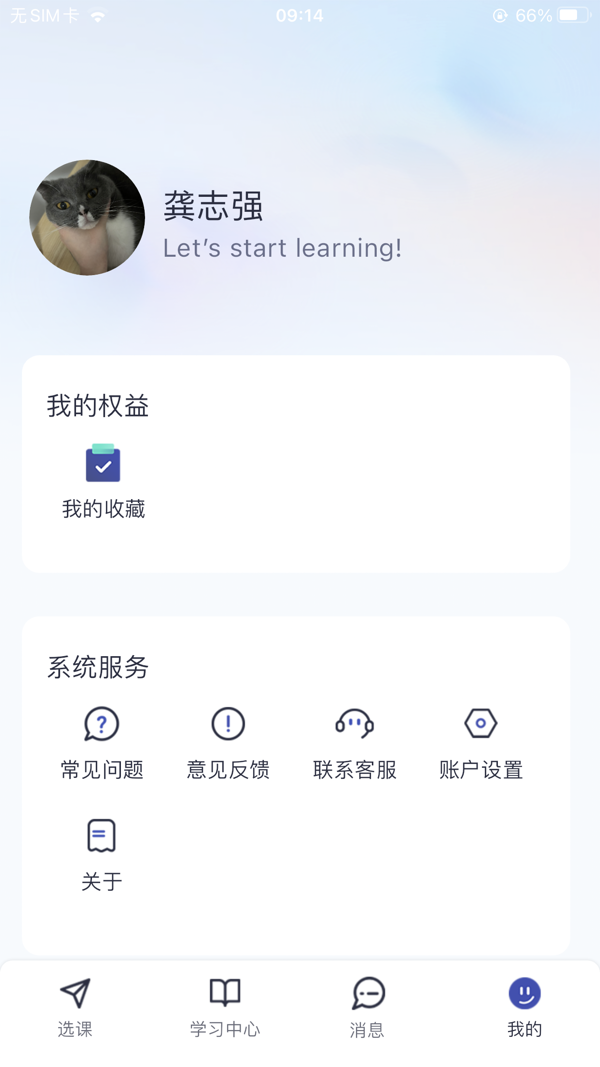Open 常见问题 FAQ
The width and height of the screenshot is (600, 1067).
(x=102, y=742)
